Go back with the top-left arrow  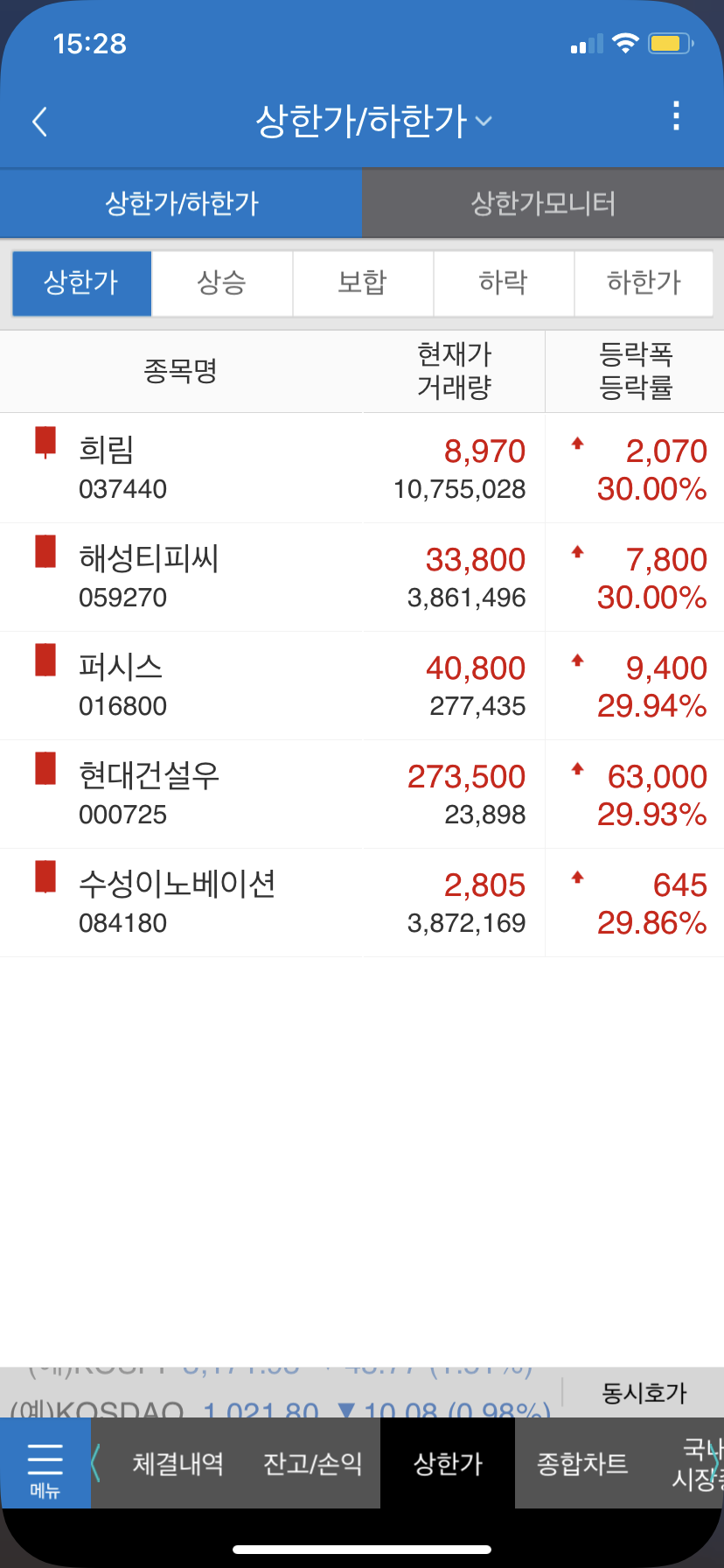[x=39, y=122]
